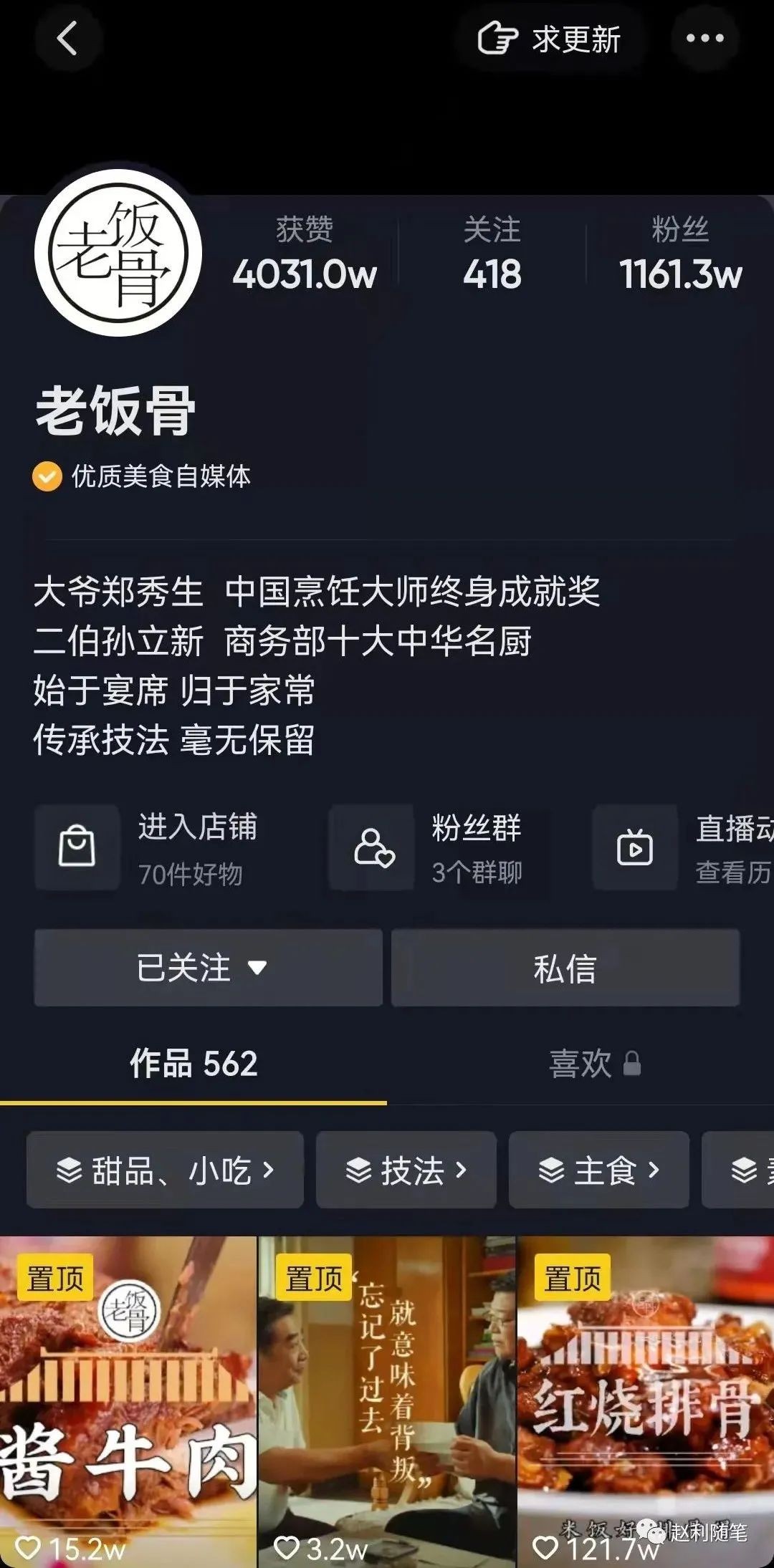
Task: Switch to the 作品 562 tab
Action: (x=193, y=1064)
